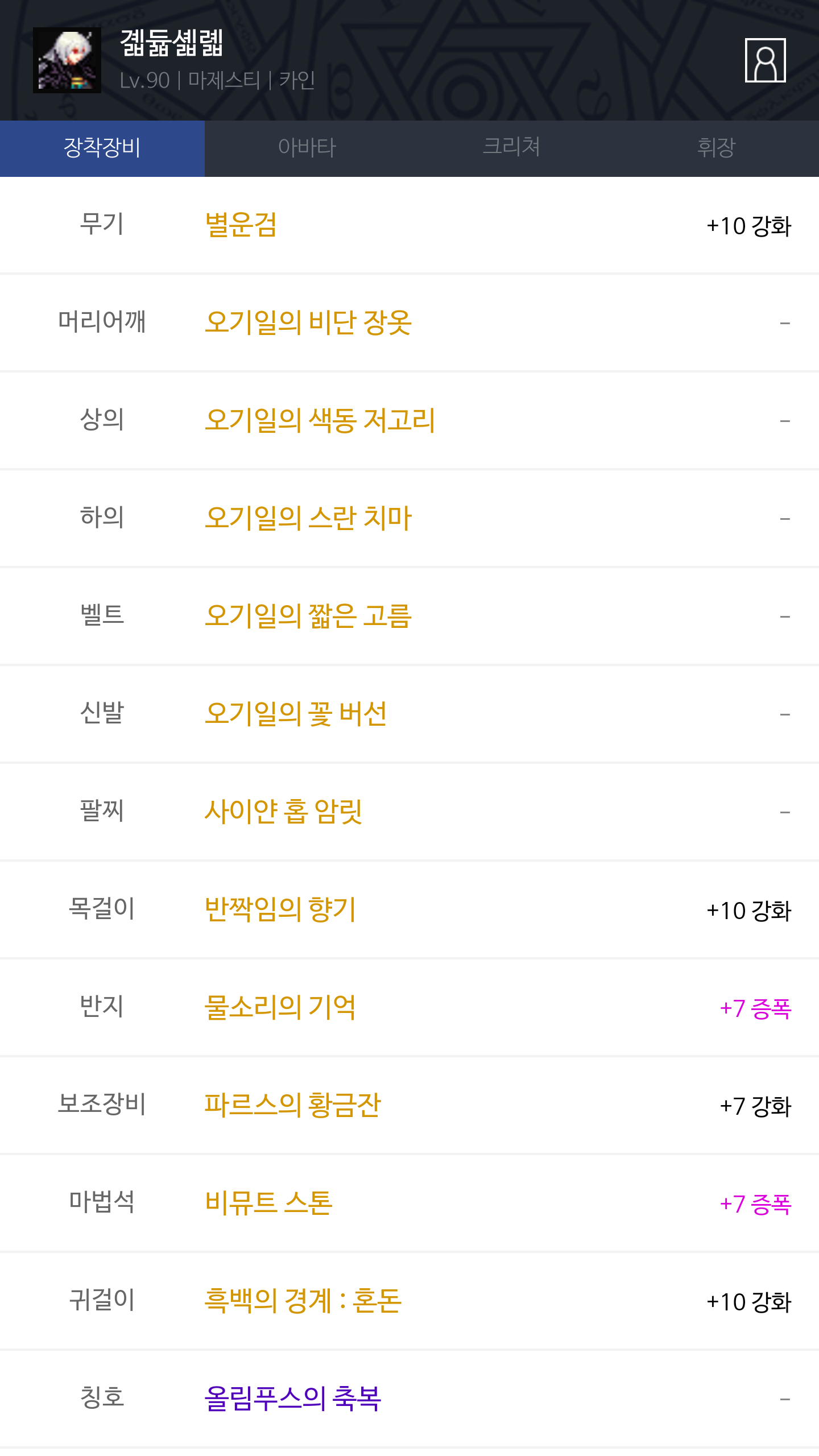Open 파르스의 황금잔 item
The width and height of the screenshot is (819, 1456).
(293, 1105)
